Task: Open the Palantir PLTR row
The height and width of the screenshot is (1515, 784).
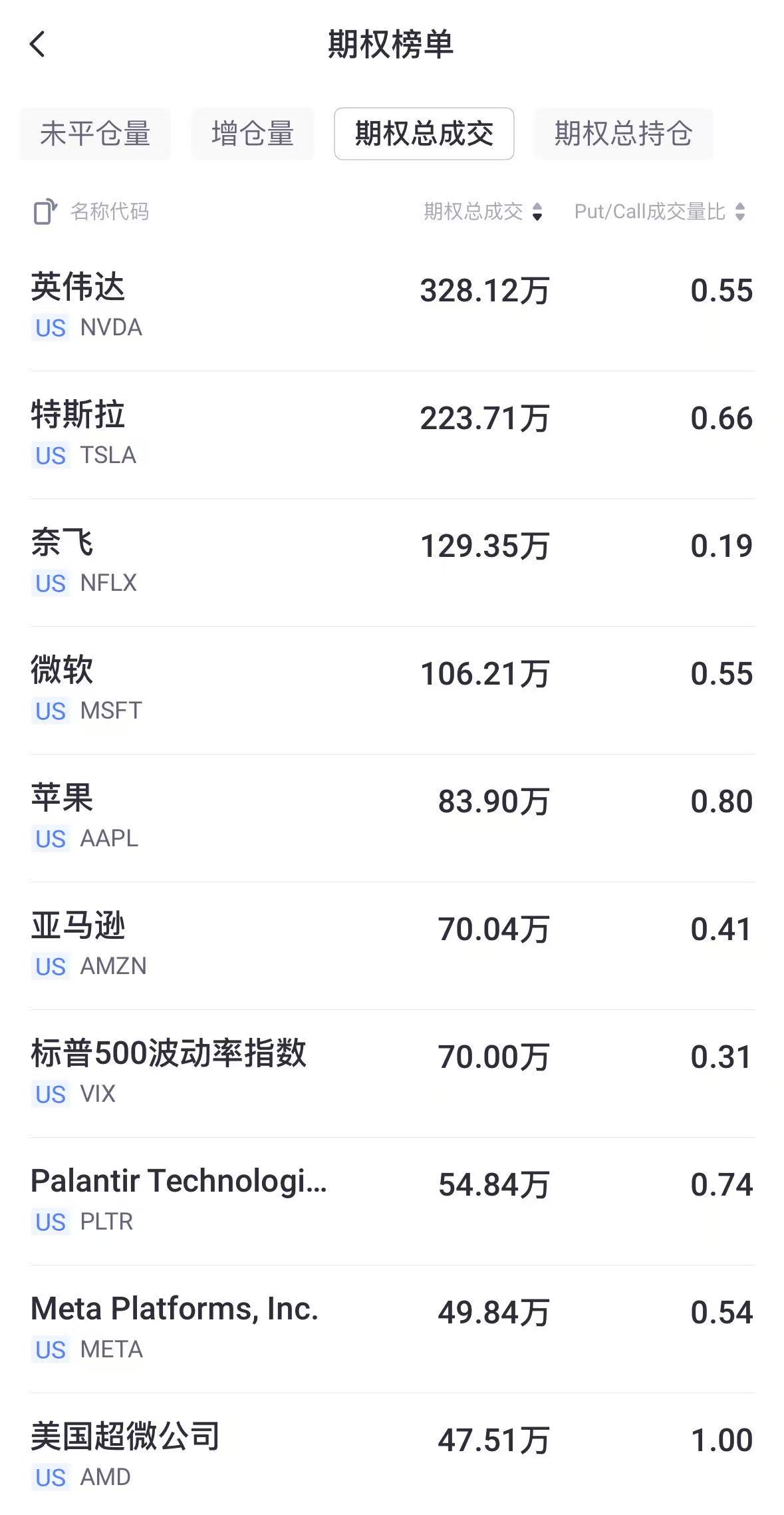Action: 392,1200
